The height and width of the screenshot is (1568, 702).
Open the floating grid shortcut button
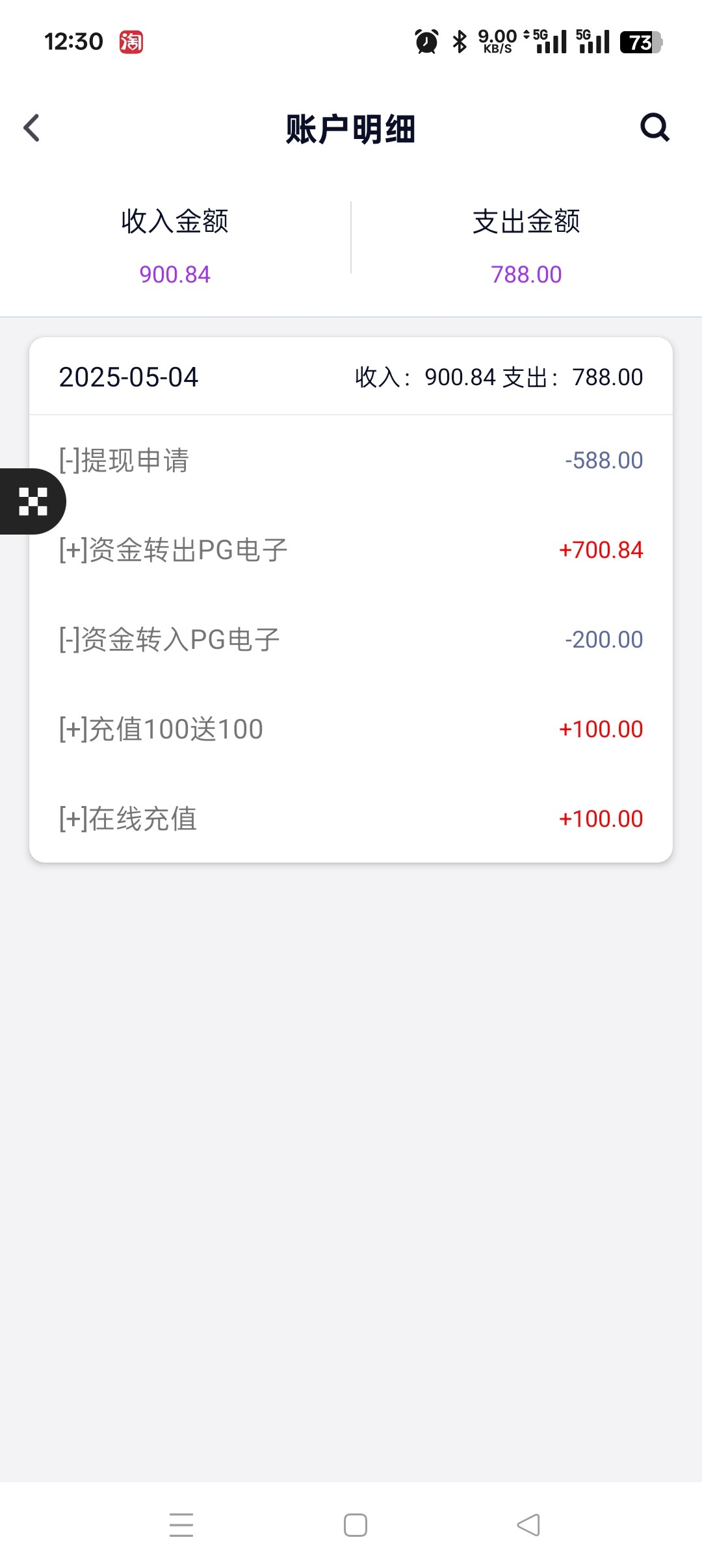tap(32, 501)
